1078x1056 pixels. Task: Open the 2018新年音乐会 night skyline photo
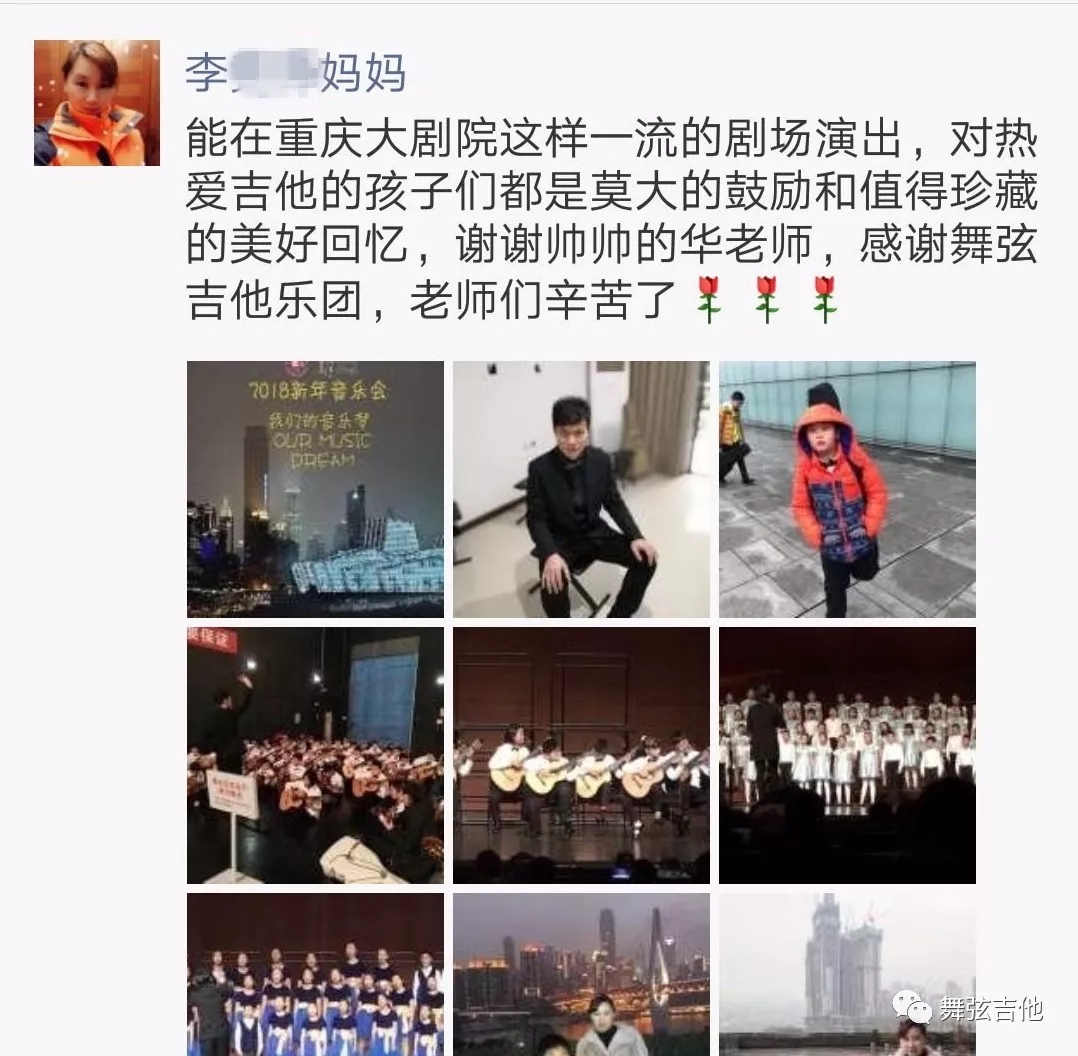315,489
